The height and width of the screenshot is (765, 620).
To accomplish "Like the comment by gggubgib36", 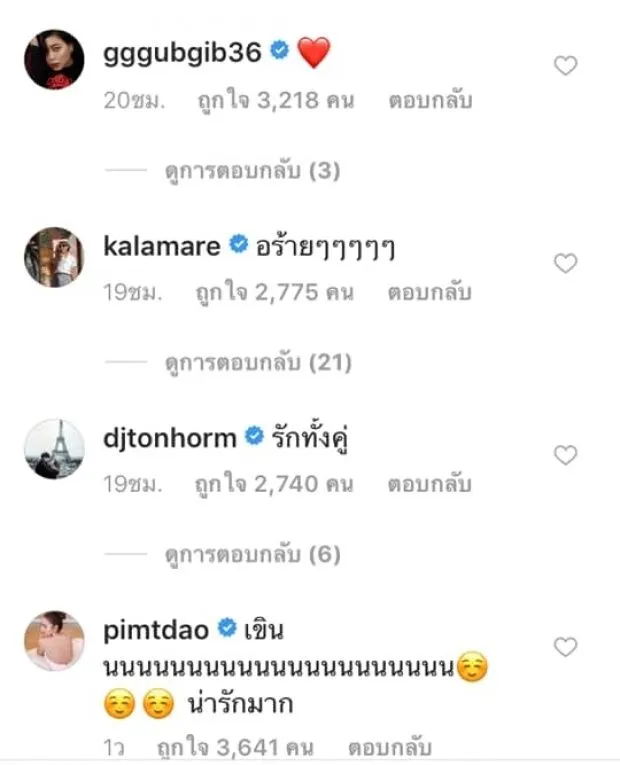I will tap(566, 66).
